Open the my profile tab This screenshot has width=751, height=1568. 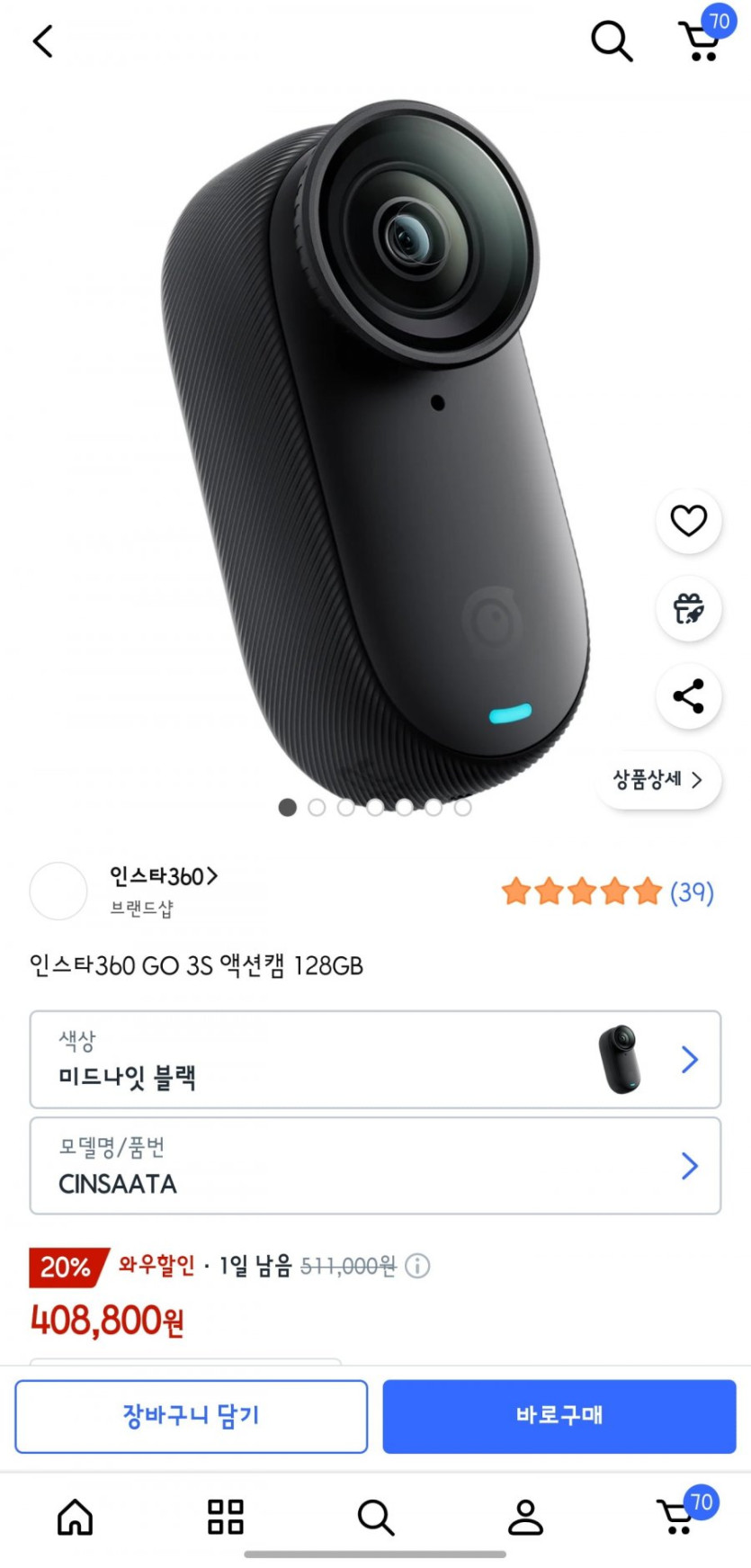click(x=525, y=1518)
